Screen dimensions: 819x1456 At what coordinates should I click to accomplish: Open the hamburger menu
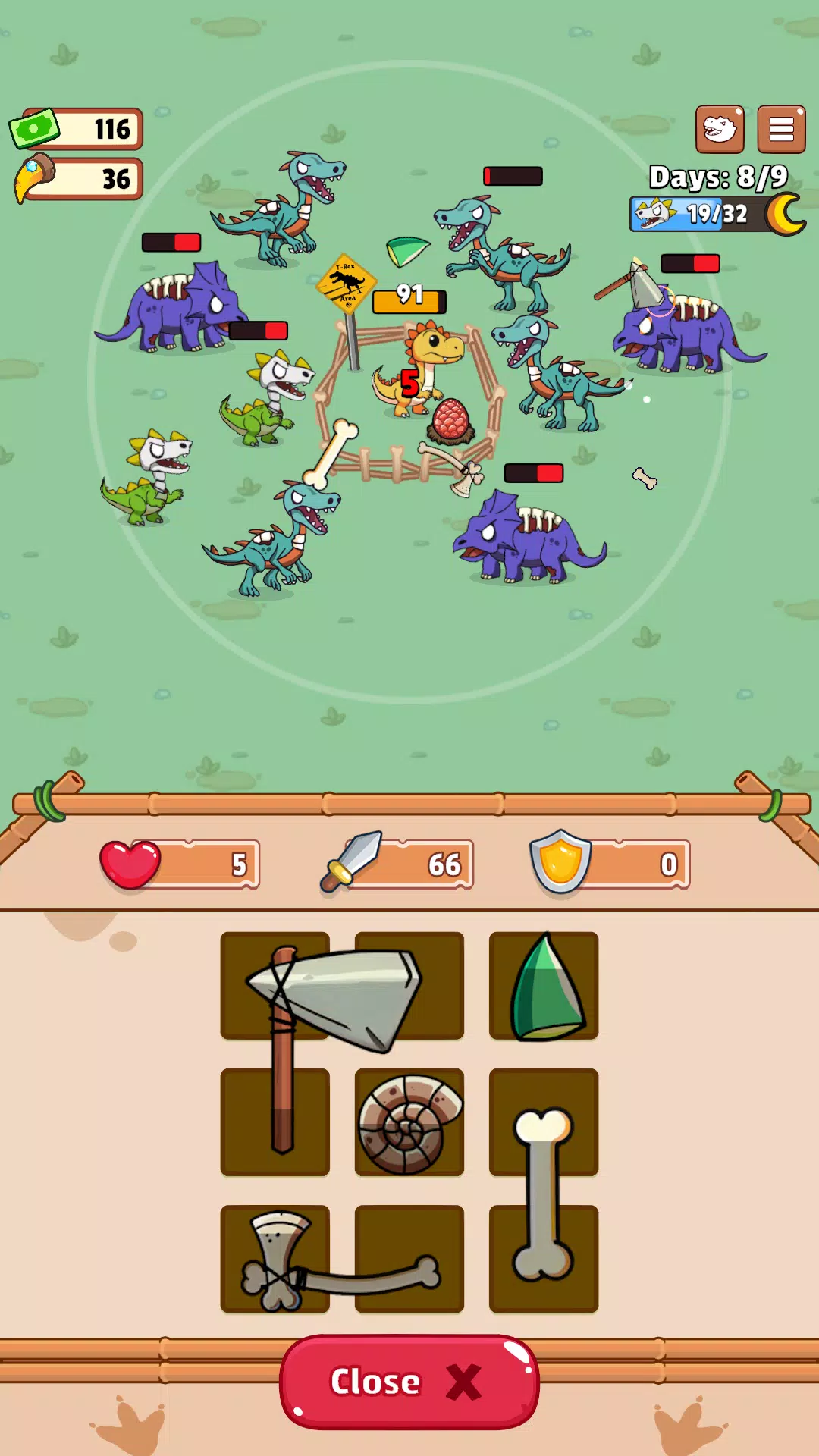pyautogui.click(x=781, y=130)
